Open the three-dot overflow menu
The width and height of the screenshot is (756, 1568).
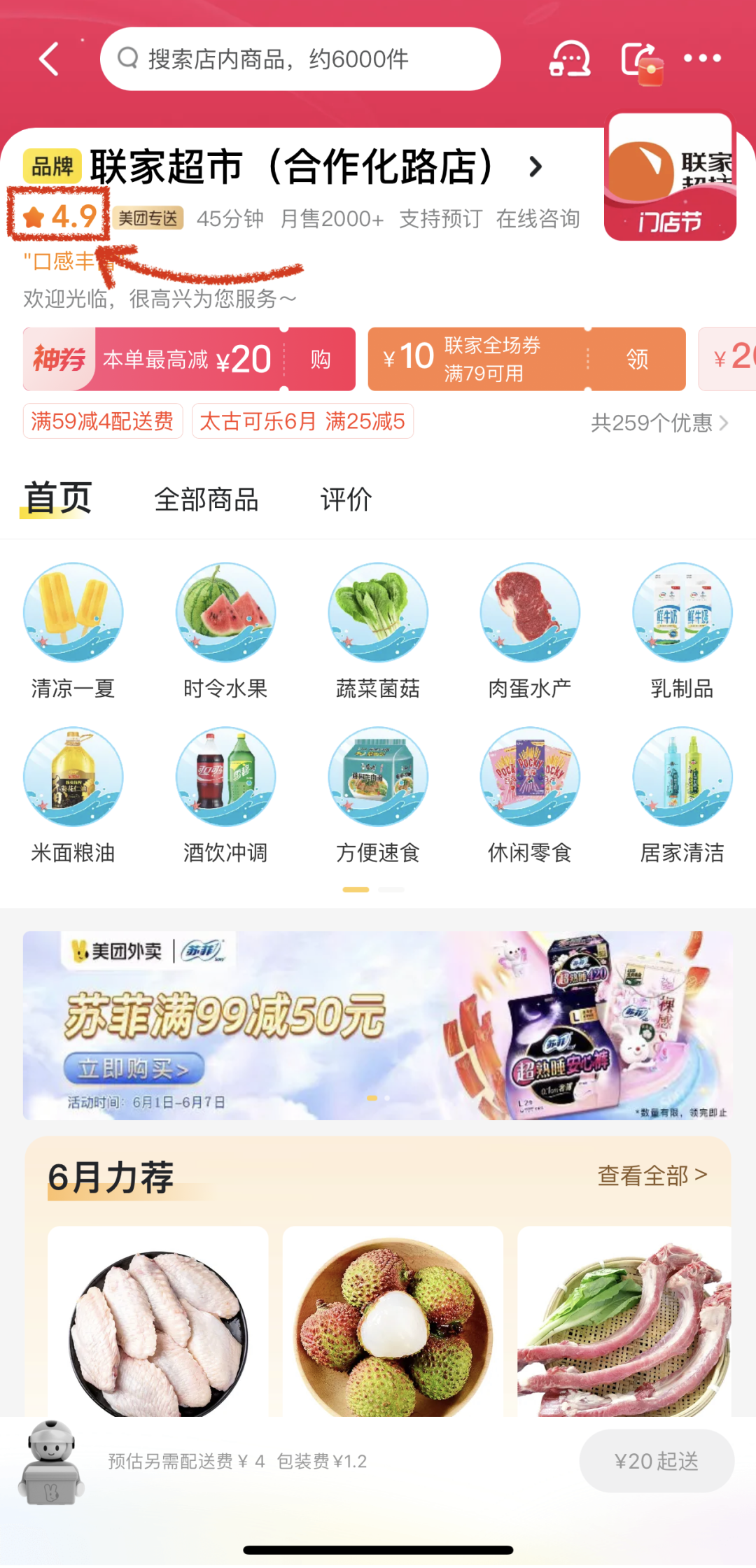702,59
